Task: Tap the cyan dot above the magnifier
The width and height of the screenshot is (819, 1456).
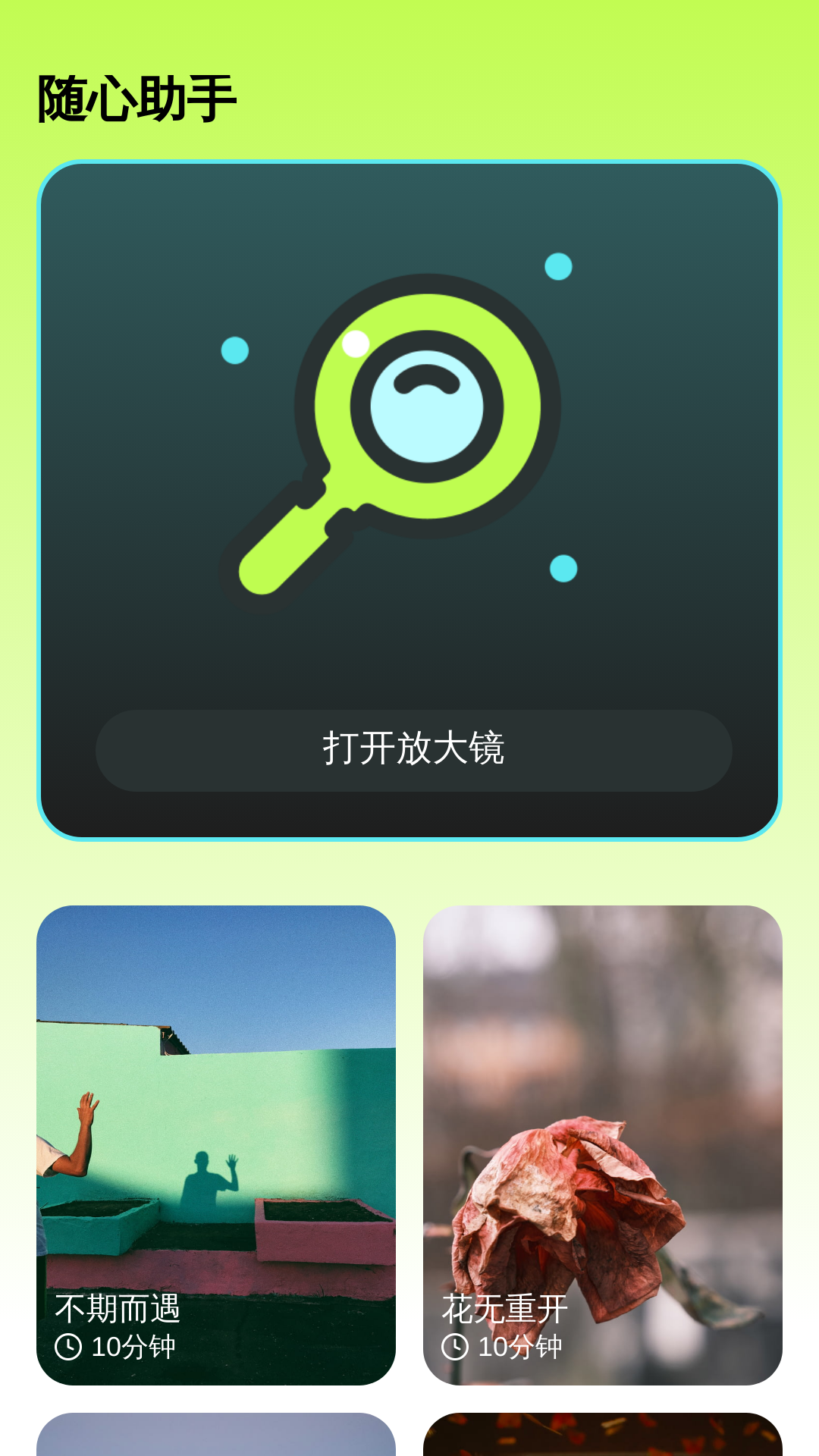Action: pos(559,265)
